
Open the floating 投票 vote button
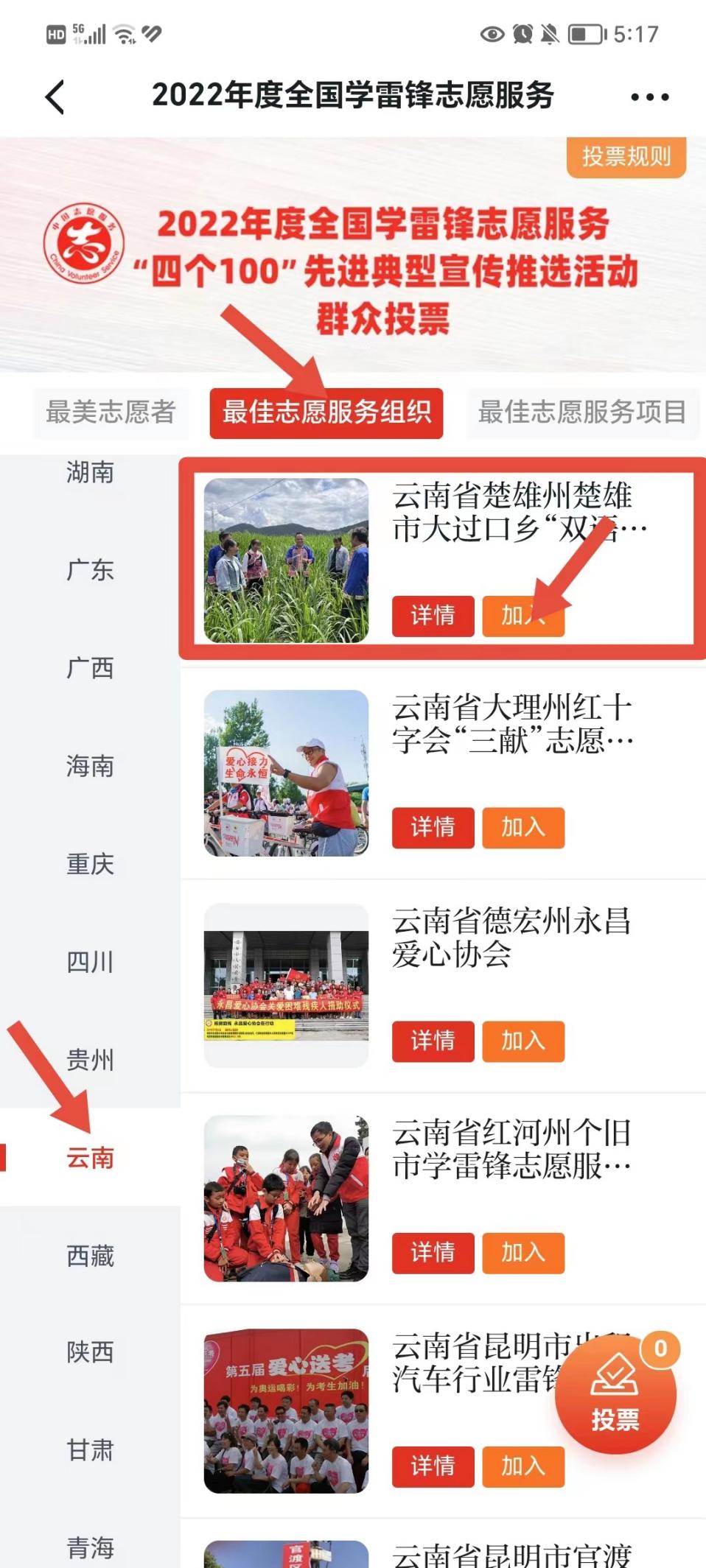(x=615, y=1394)
